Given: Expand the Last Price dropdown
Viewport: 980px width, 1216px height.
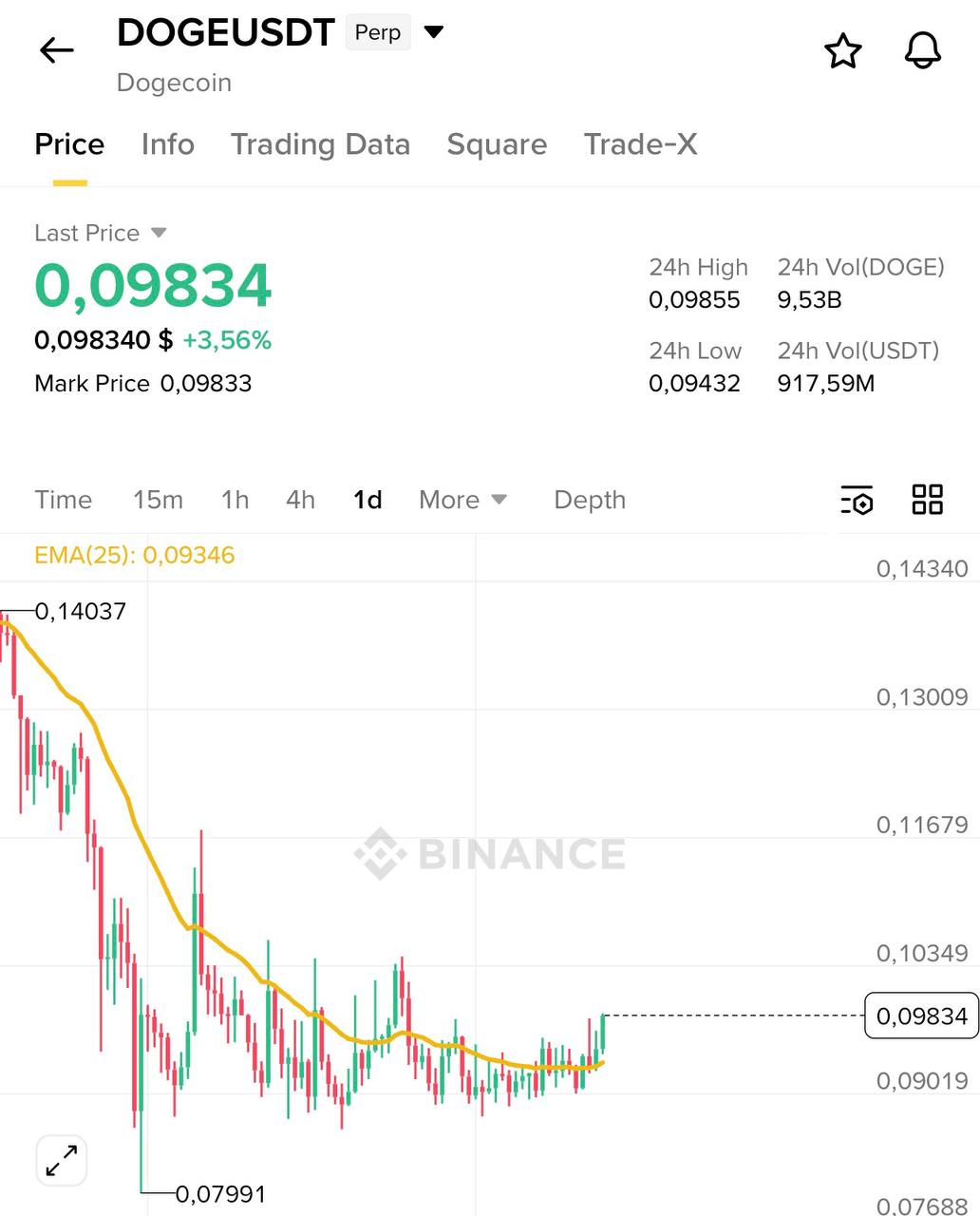Looking at the screenshot, I should click(159, 233).
